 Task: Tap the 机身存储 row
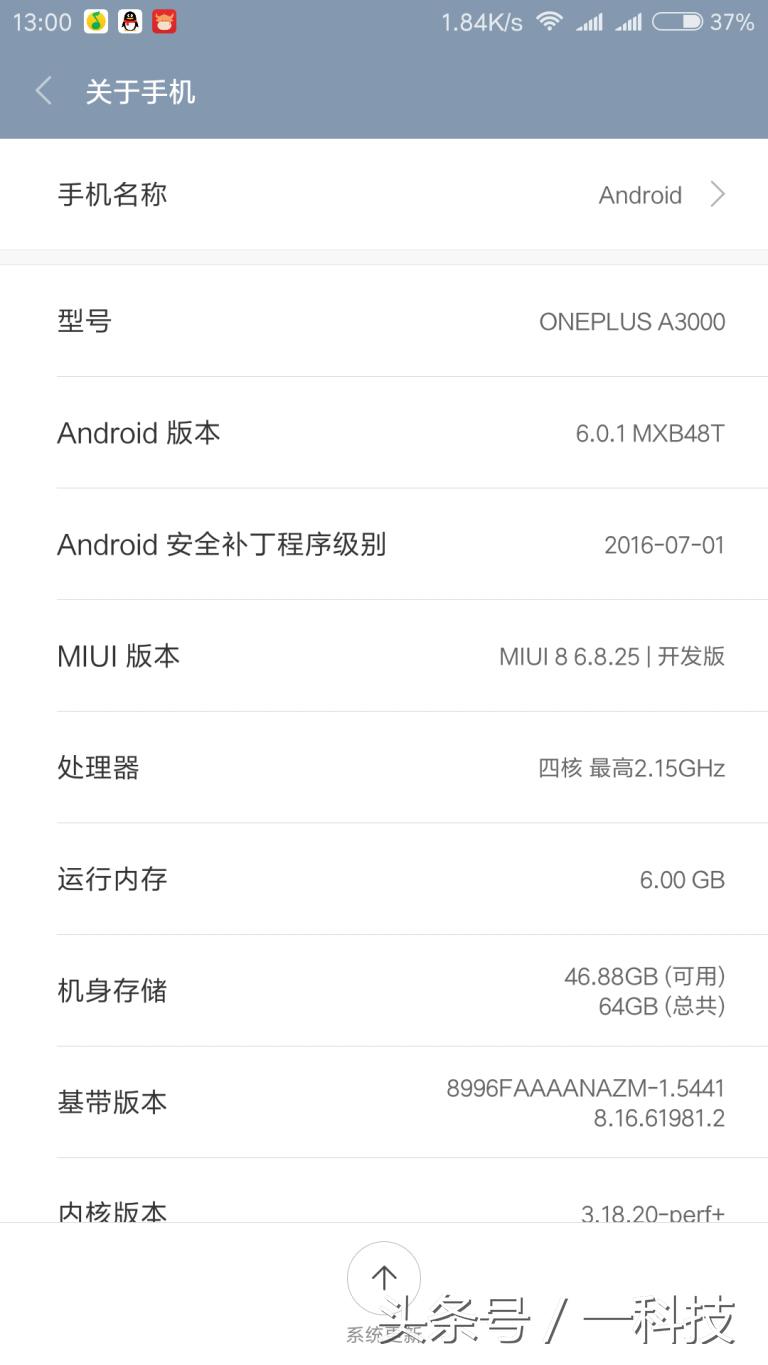(x=384, y=990)
